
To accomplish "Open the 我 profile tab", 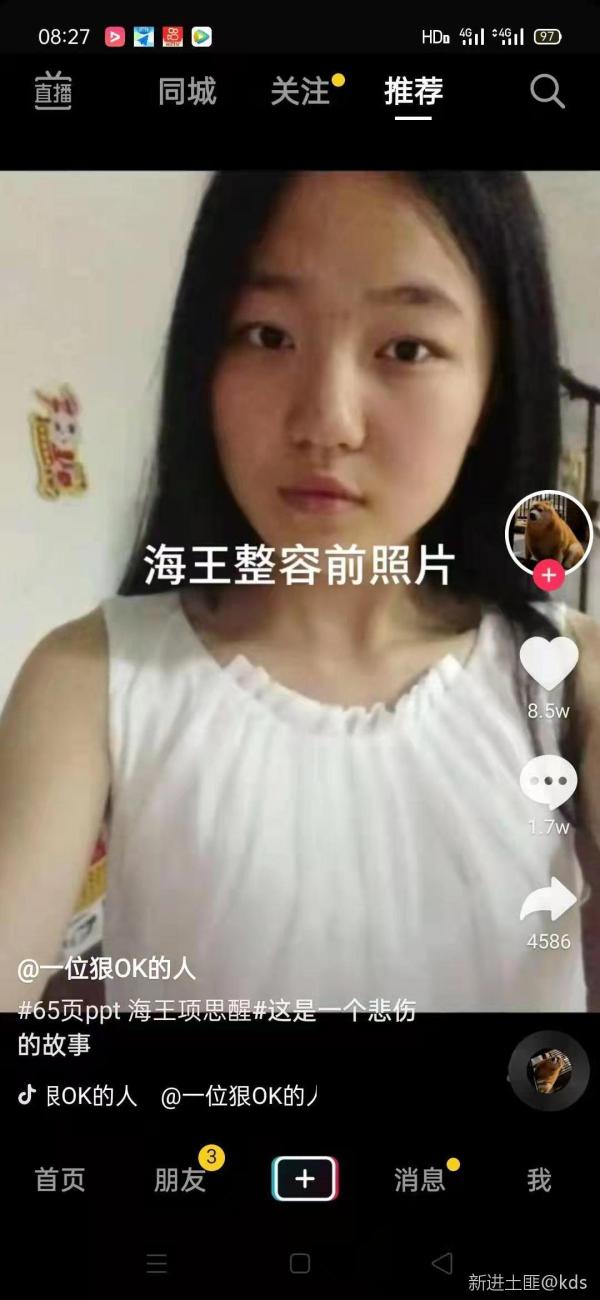I will point(539,1180).
